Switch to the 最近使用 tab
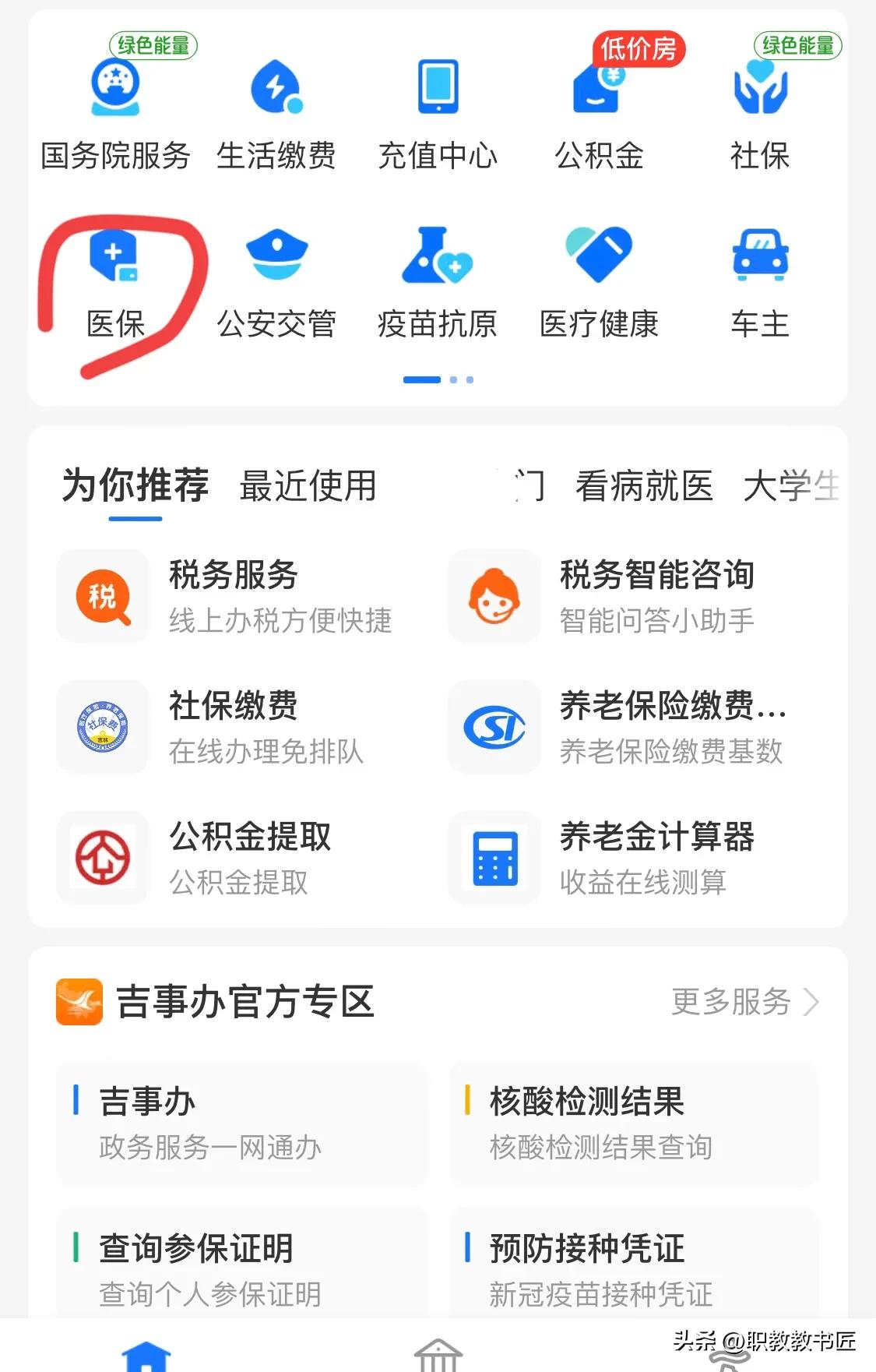 coord(308,487)
